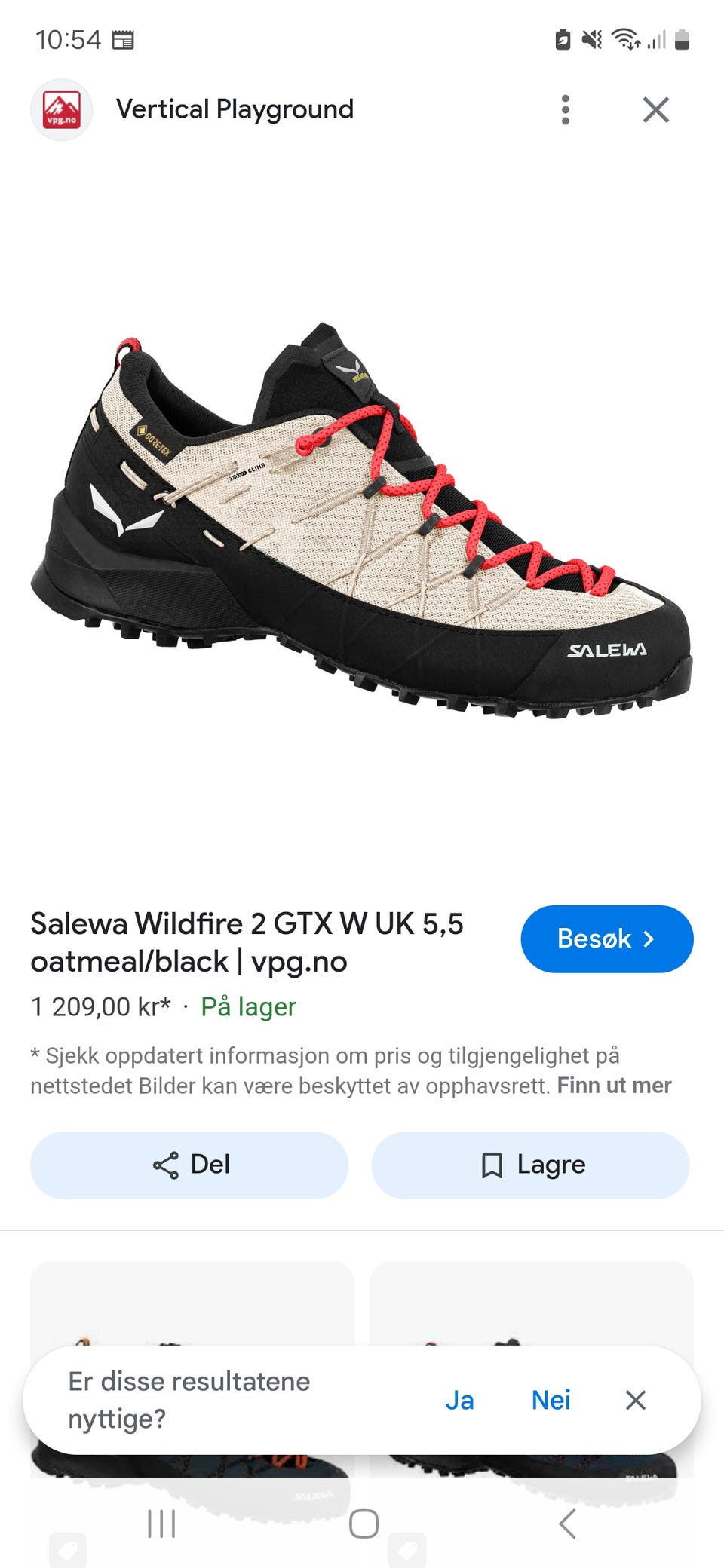Answer Nei to the results question
Screen dimensions: 724x1568
coord(551,1400)
